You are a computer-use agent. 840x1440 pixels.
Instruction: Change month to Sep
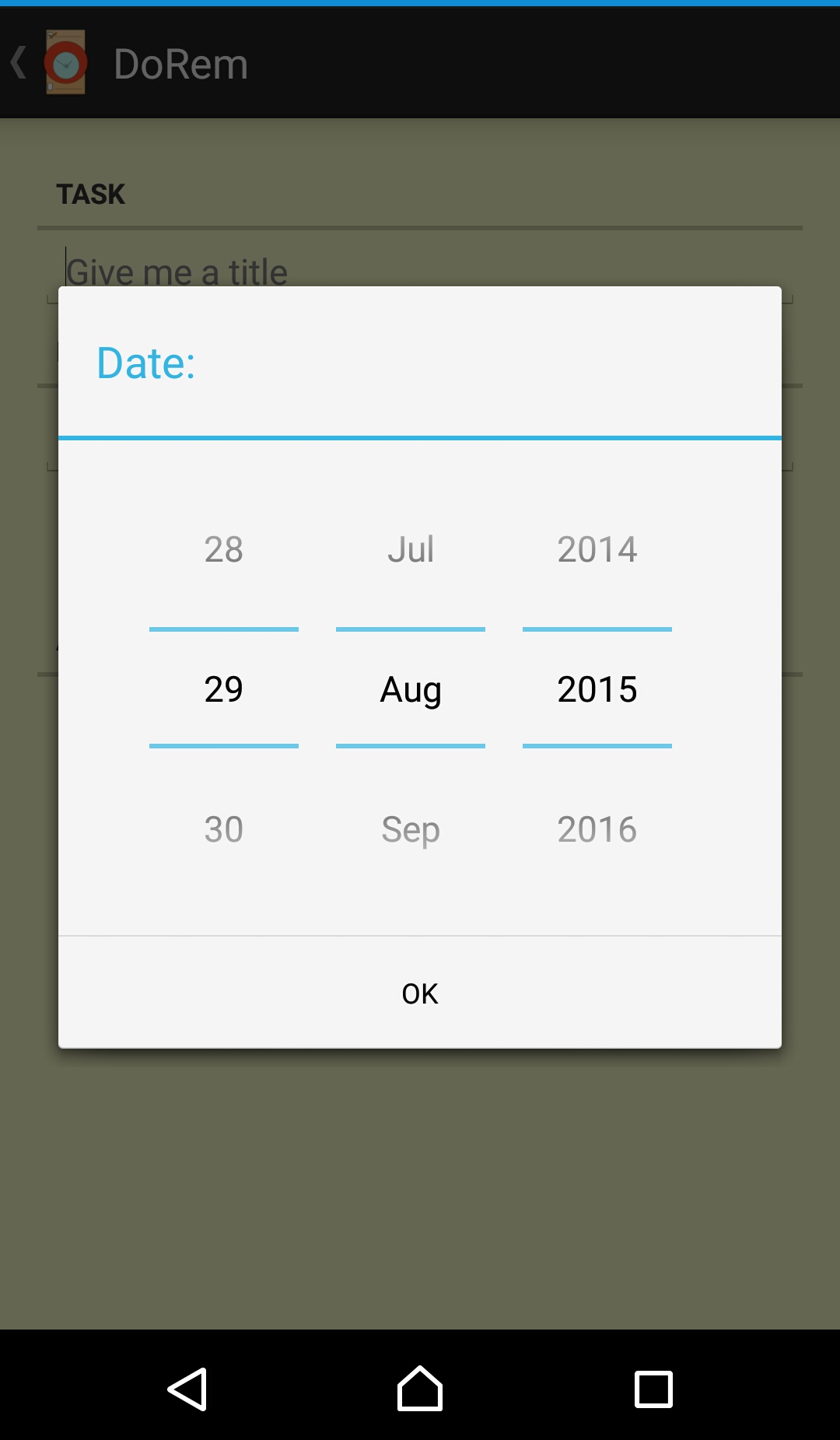411,829
